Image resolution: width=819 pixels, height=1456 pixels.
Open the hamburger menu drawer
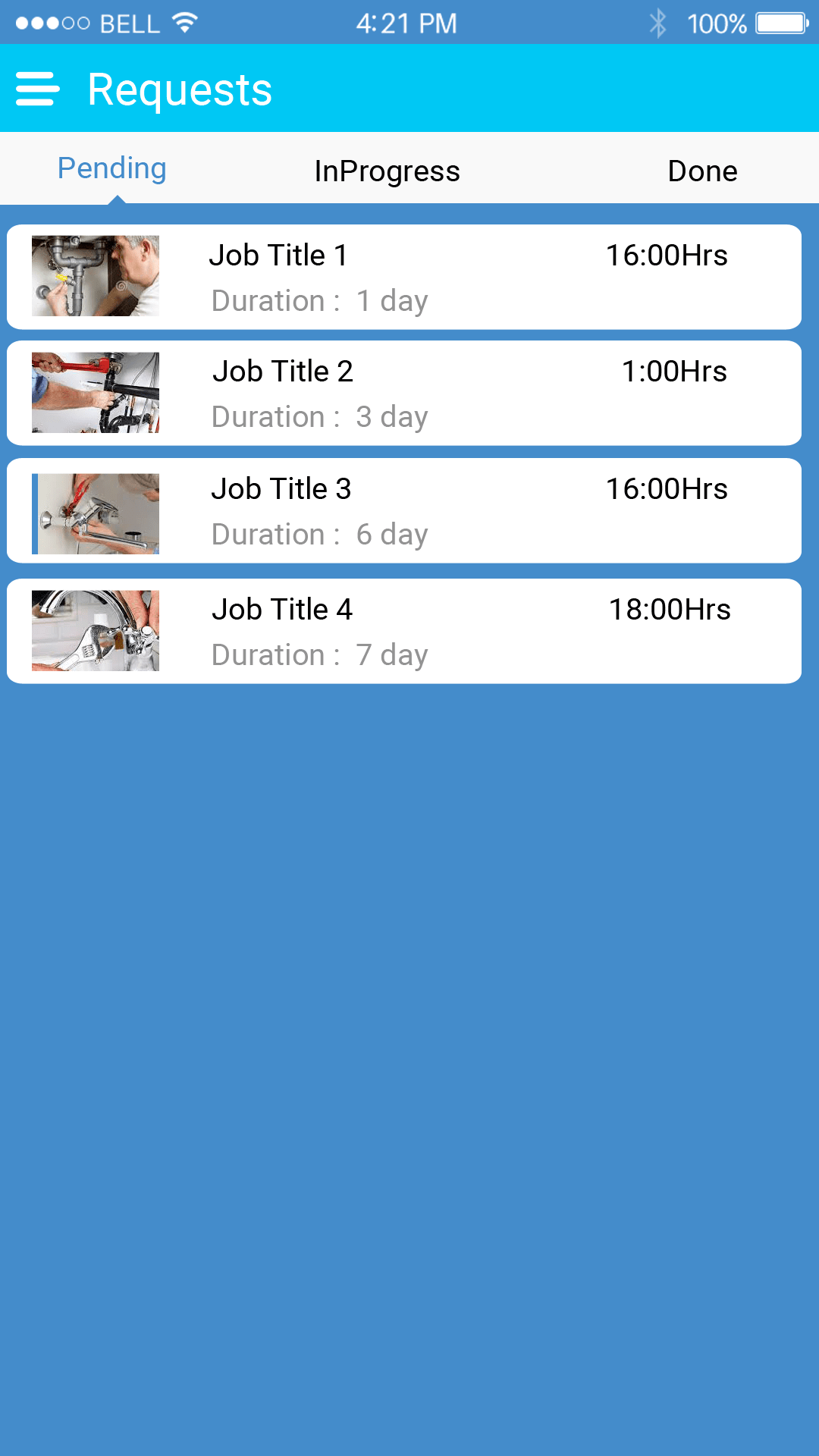click(x=37, y=89)
